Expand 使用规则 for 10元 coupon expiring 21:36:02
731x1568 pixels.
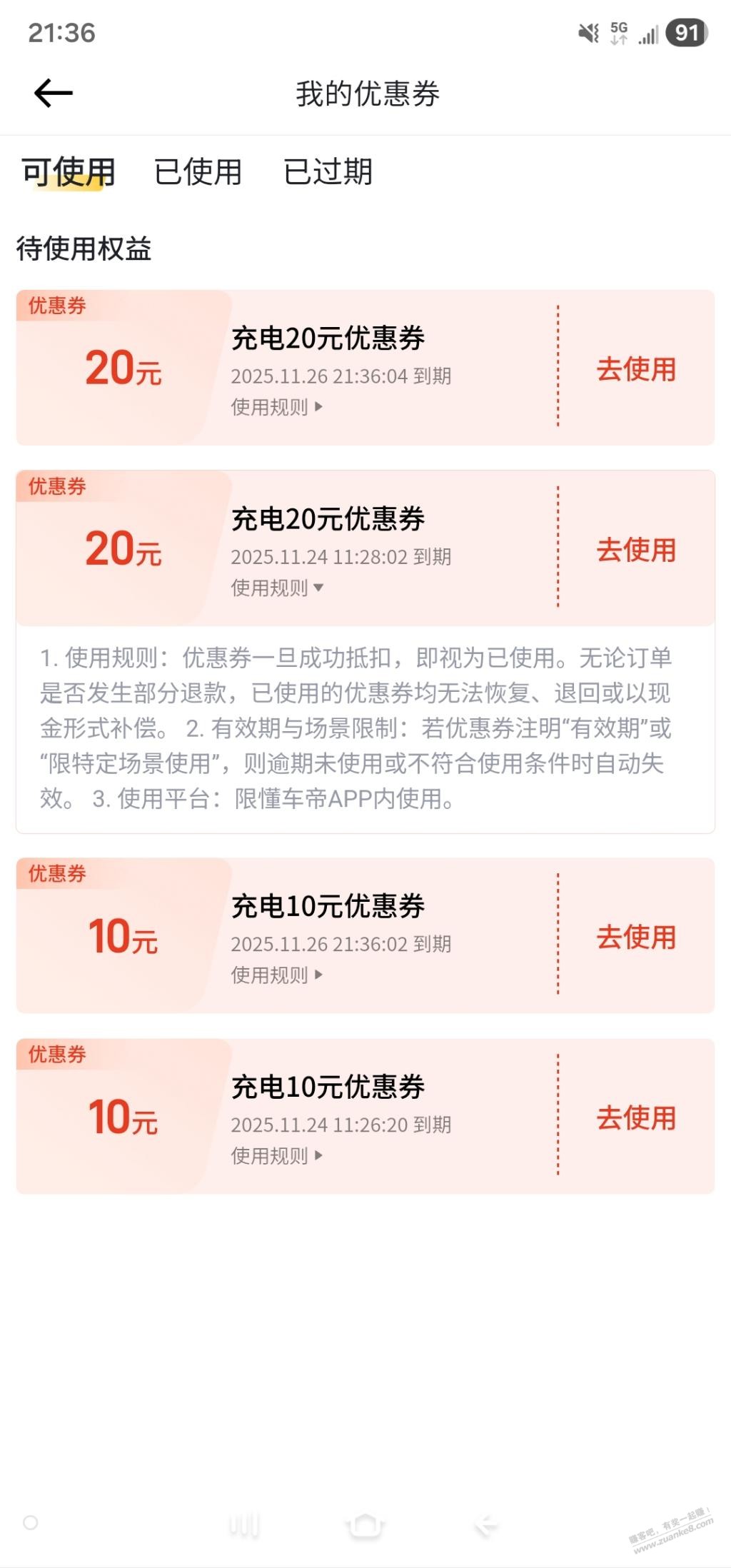pyautogui.click(x=277, y=975)
